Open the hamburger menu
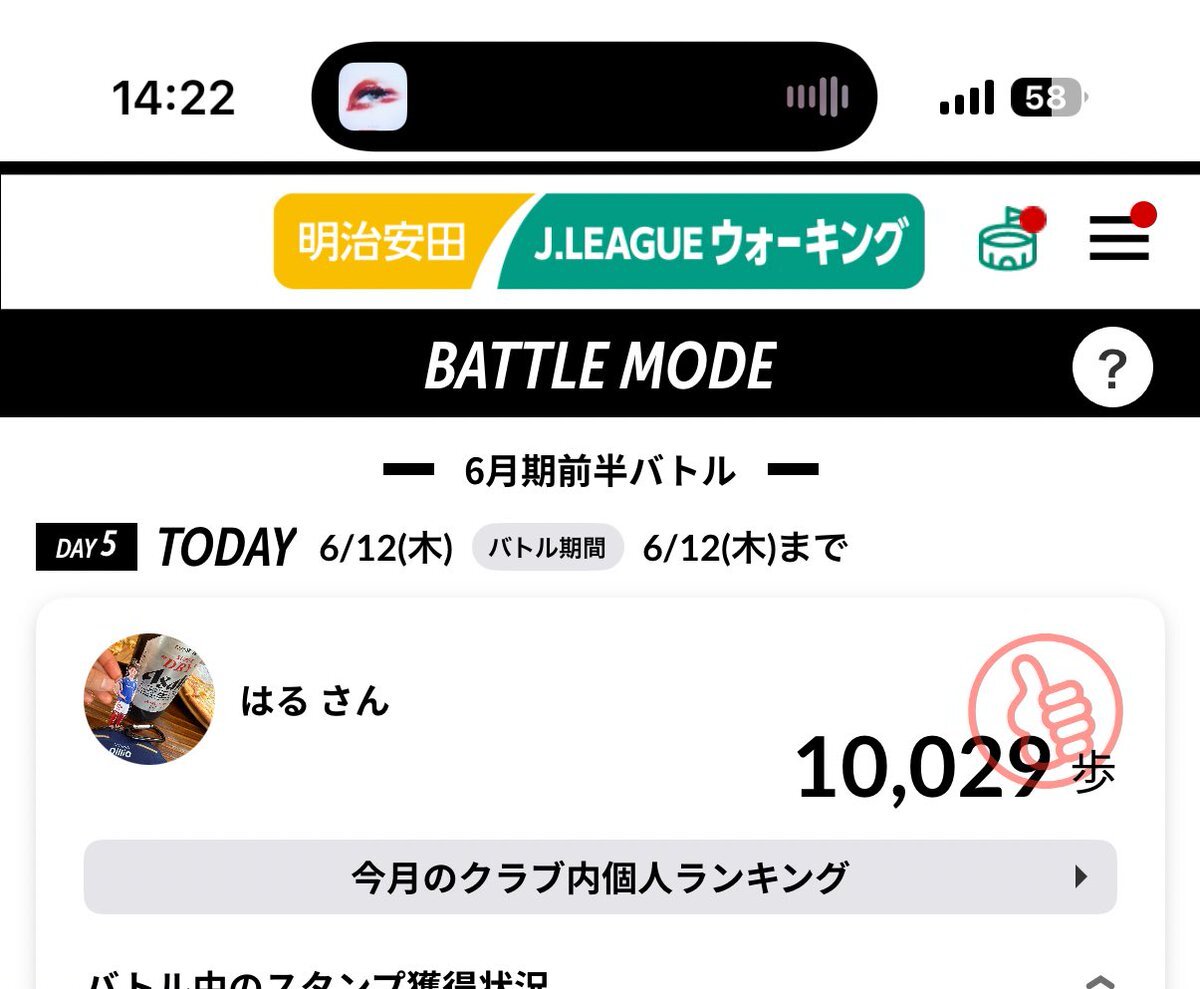Screen dimensions: 1200x989 point(1119,238)
